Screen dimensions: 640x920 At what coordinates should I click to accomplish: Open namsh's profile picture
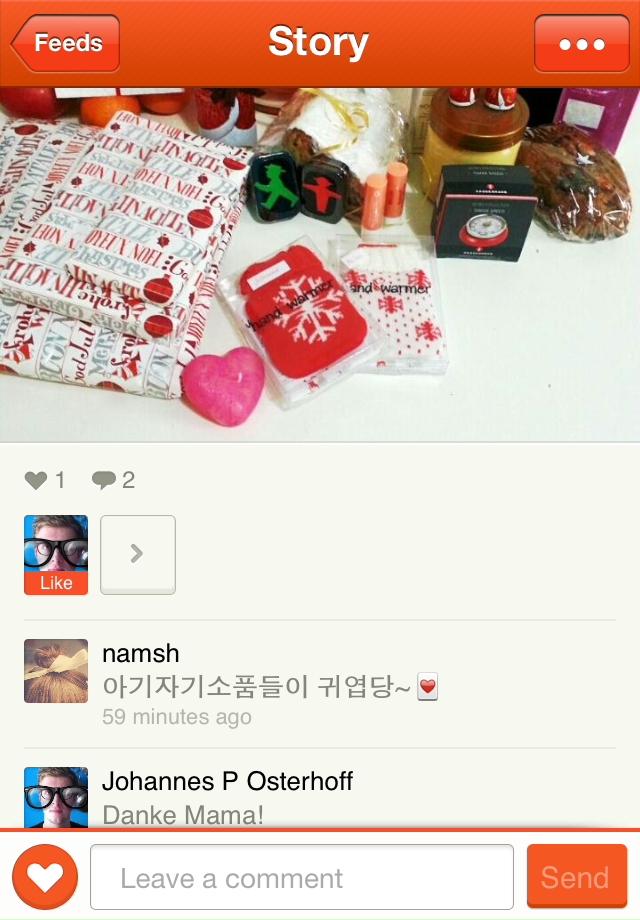click(x=56, y=671)
